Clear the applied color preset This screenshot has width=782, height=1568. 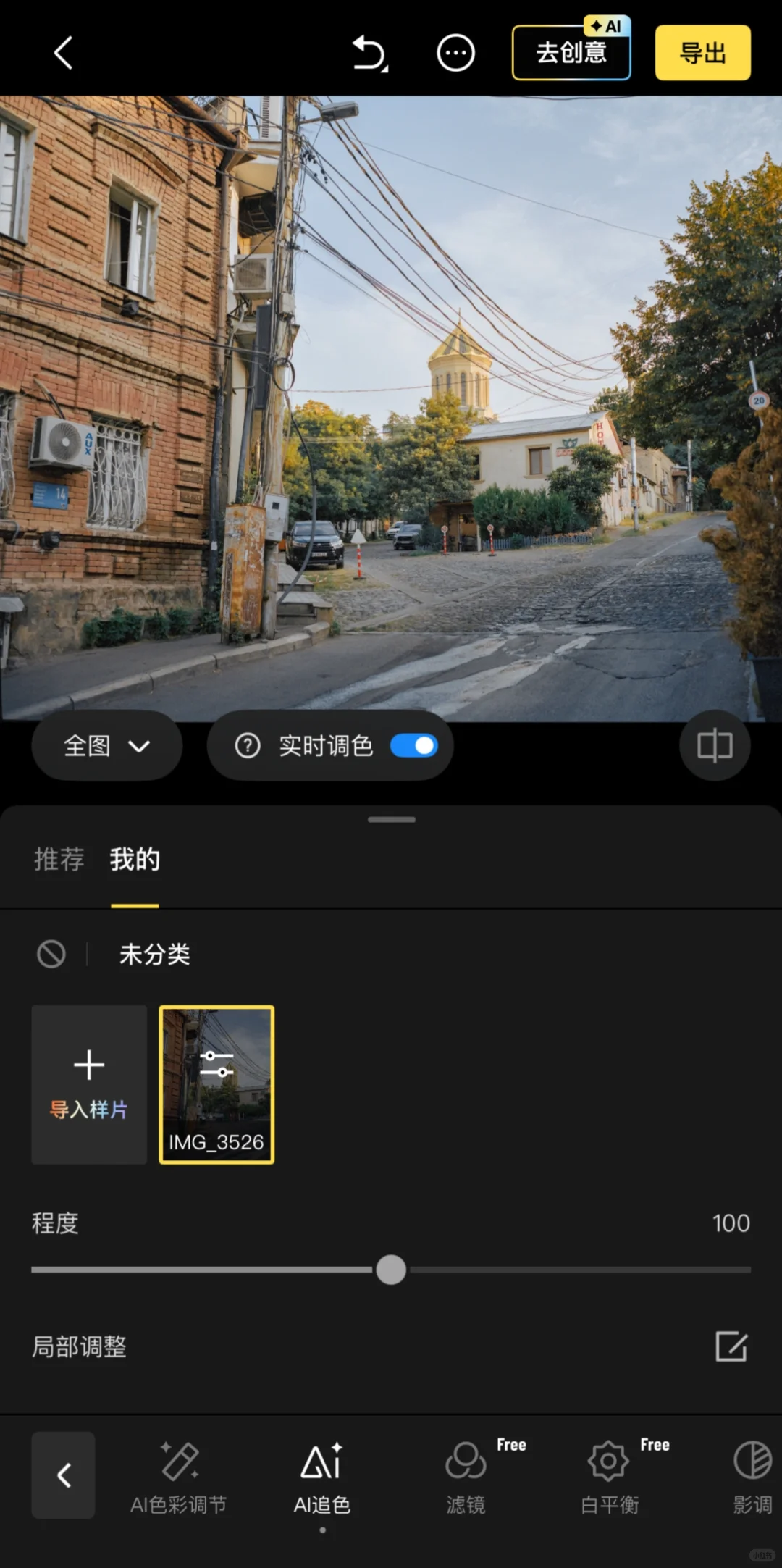click(x=51, y=954)
